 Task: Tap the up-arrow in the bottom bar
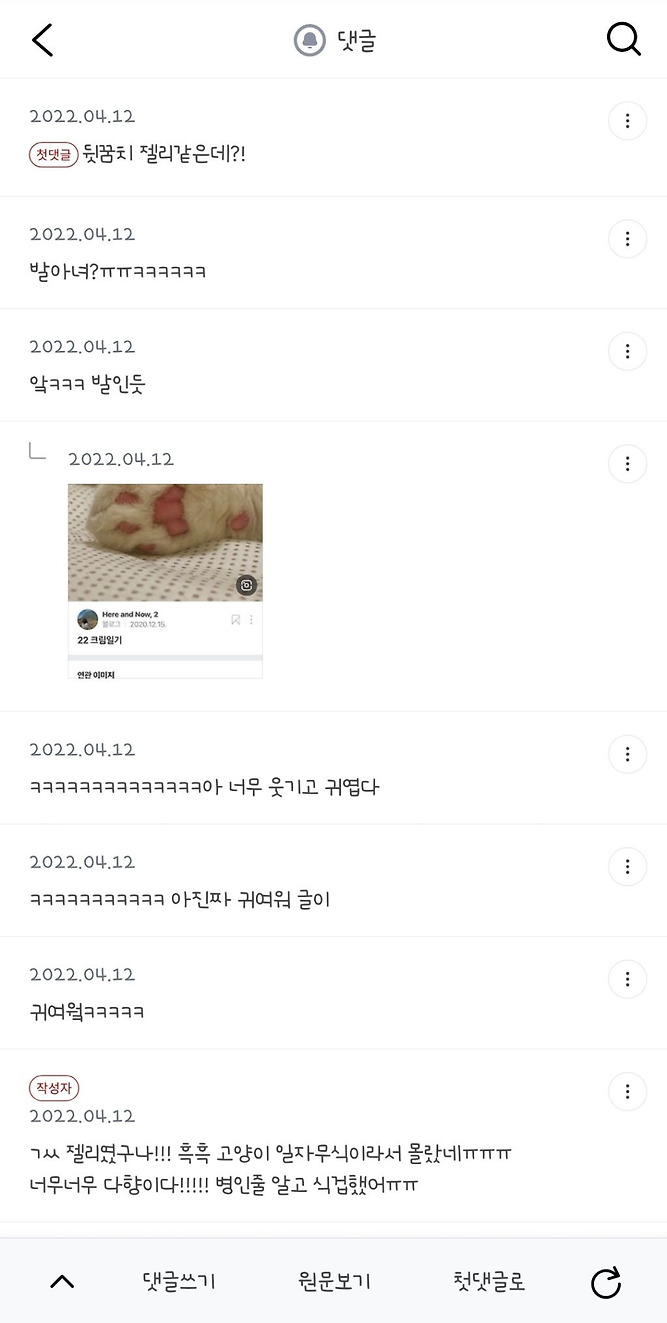[x=62, y=1281]
